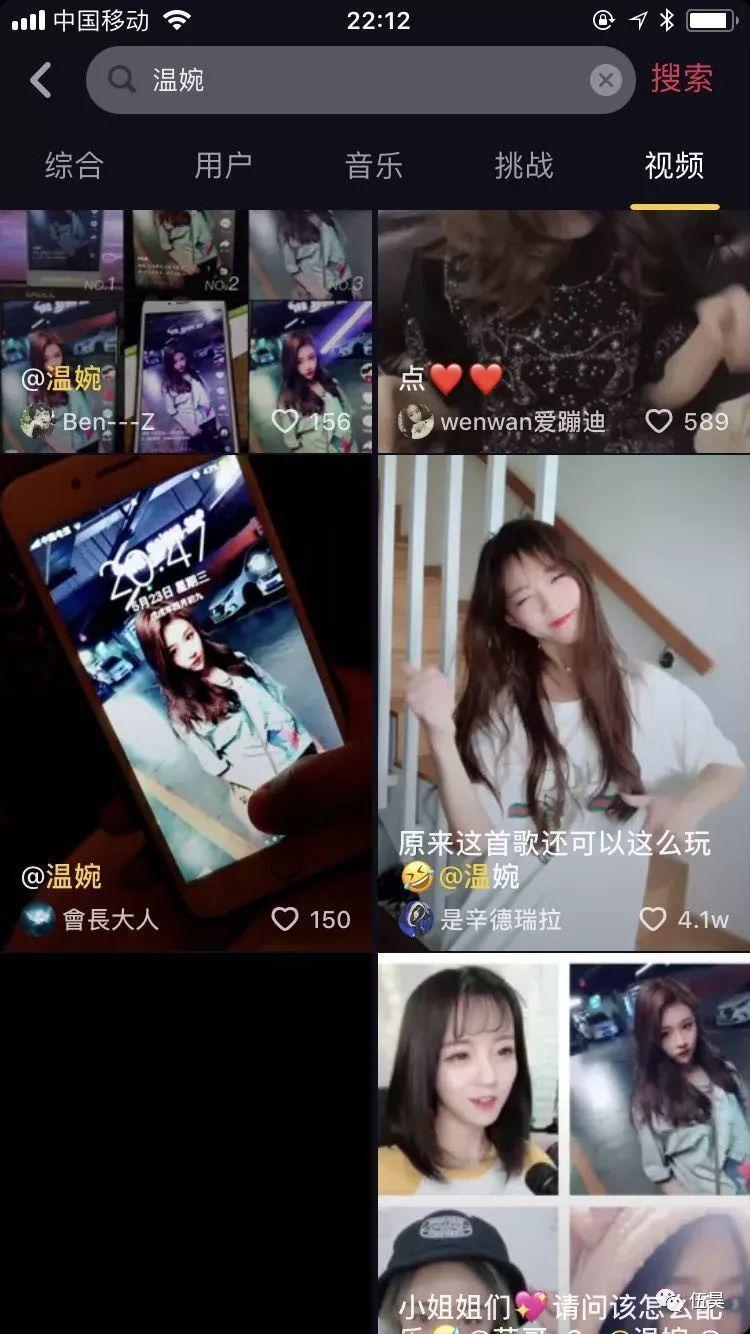Open the 挑战 search results tab

tap(522, 166)
